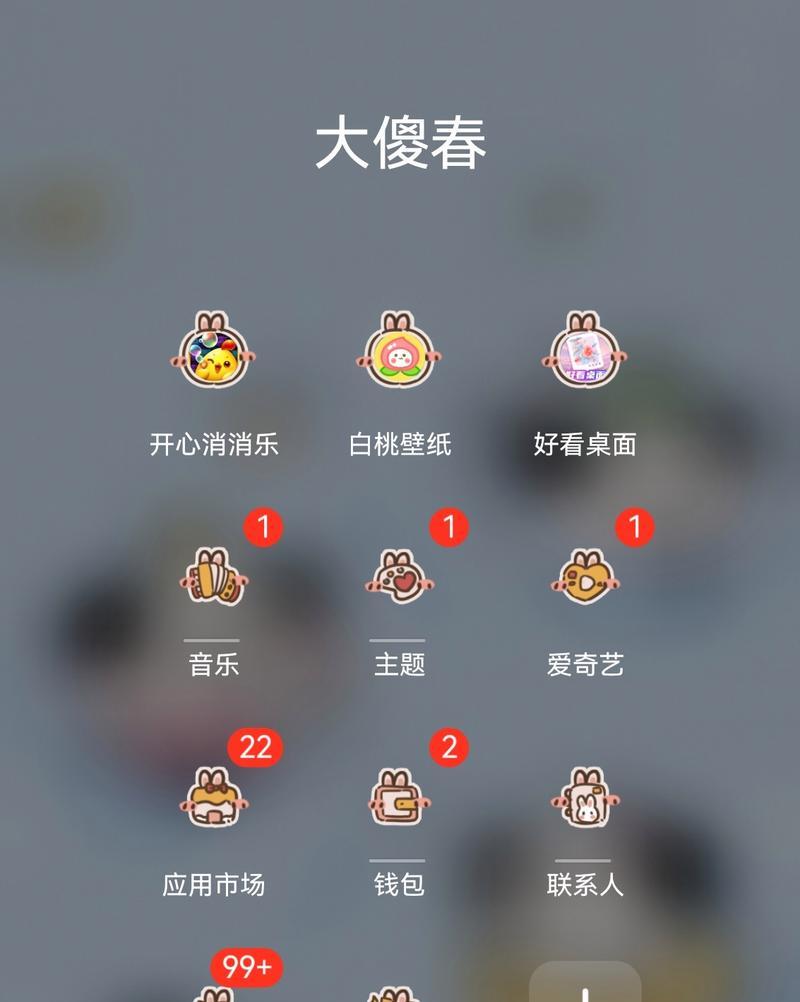Rename the folder titled 大傻春

point(400,143)
